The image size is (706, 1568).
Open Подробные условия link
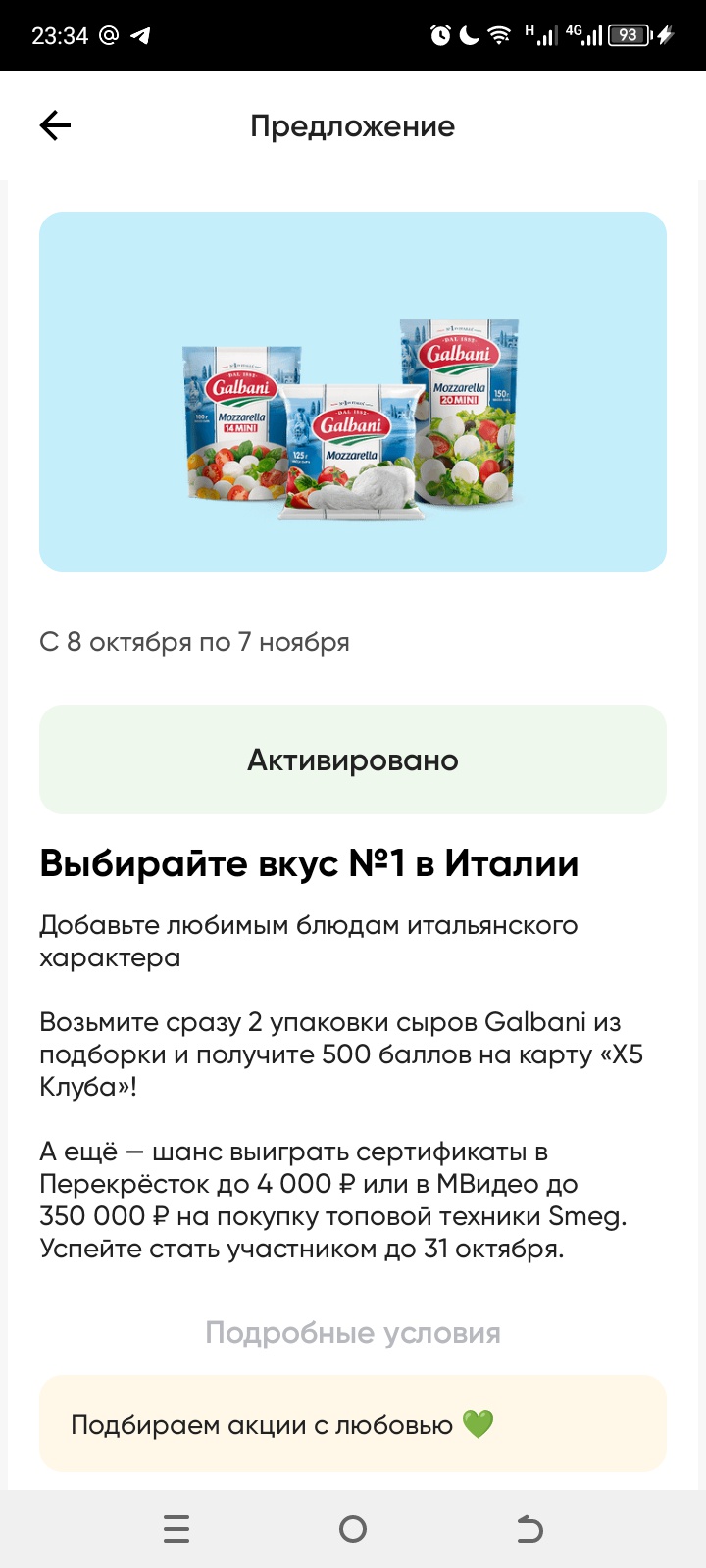tap(353, 1333)
